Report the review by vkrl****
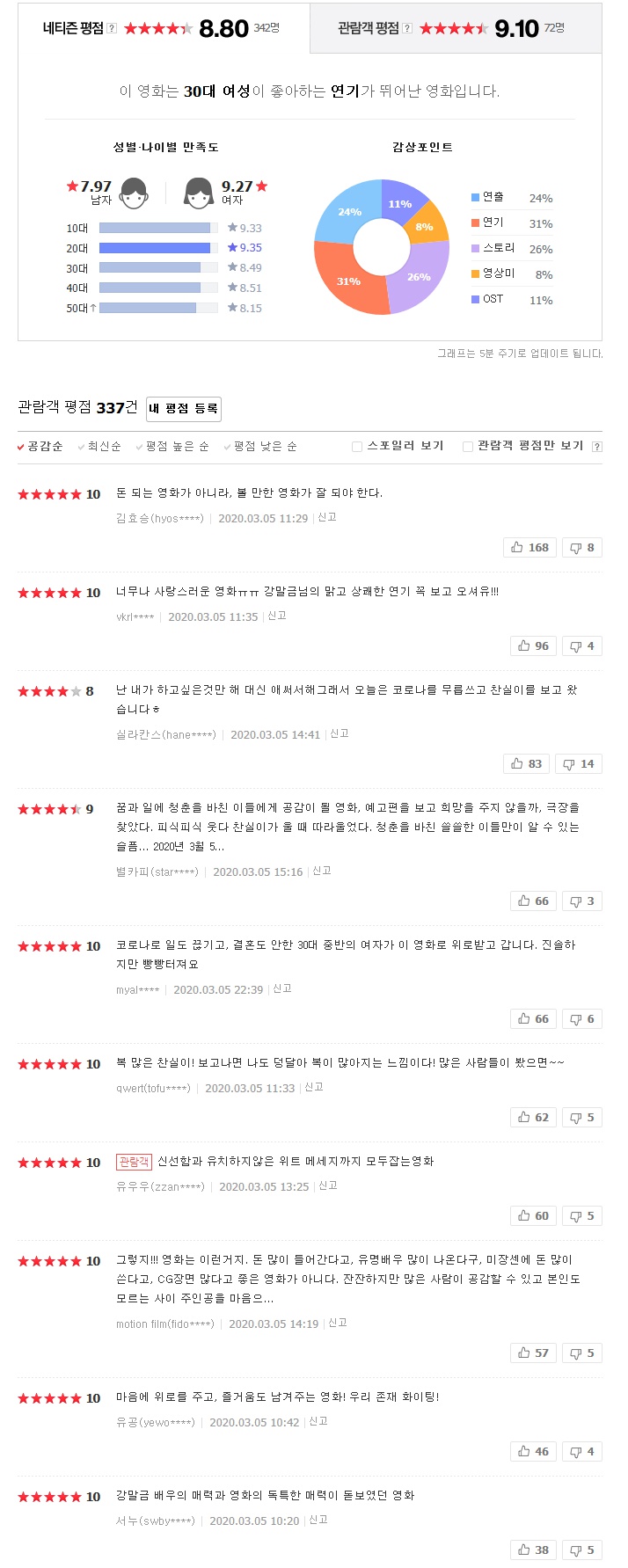 tap(277, 616)
